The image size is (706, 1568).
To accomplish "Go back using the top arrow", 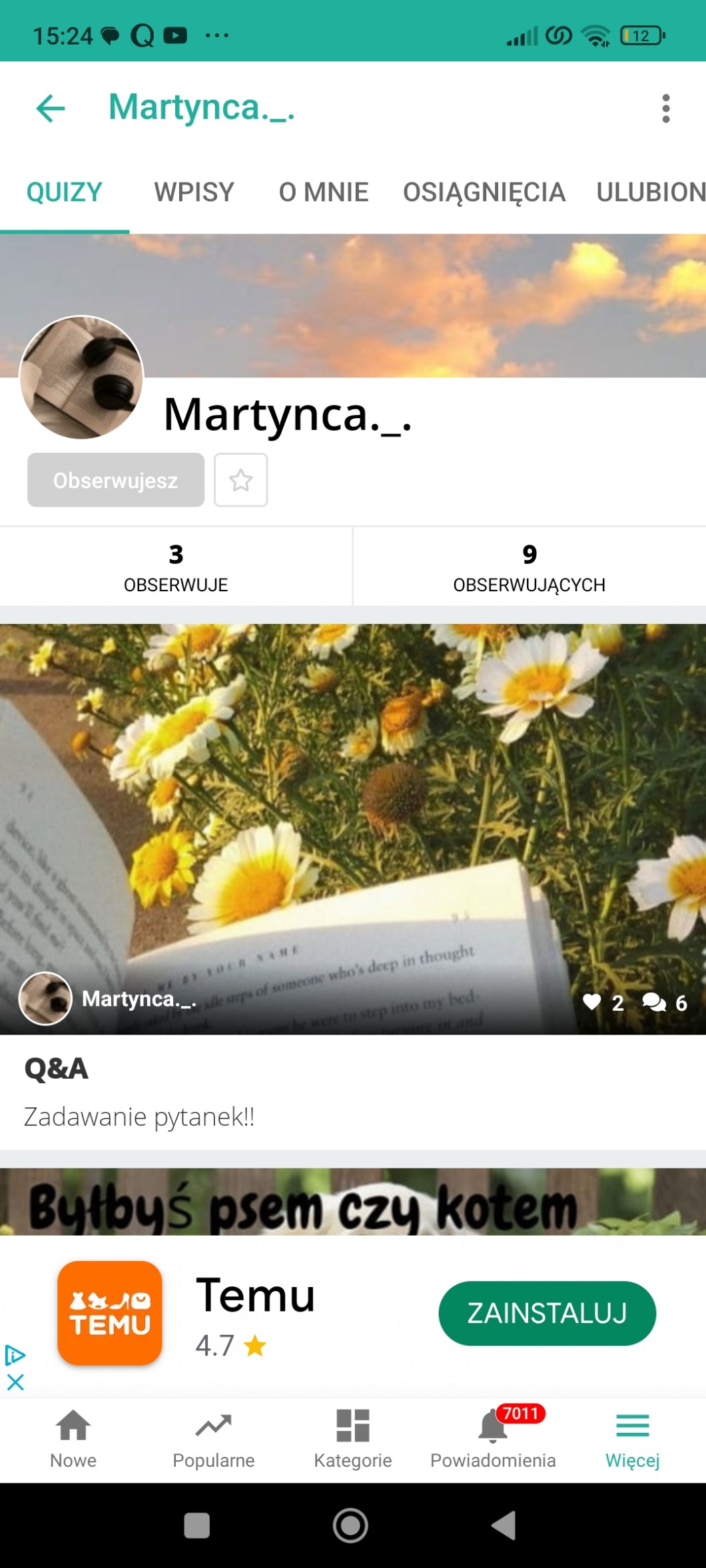I will click(x=51, y=109).
